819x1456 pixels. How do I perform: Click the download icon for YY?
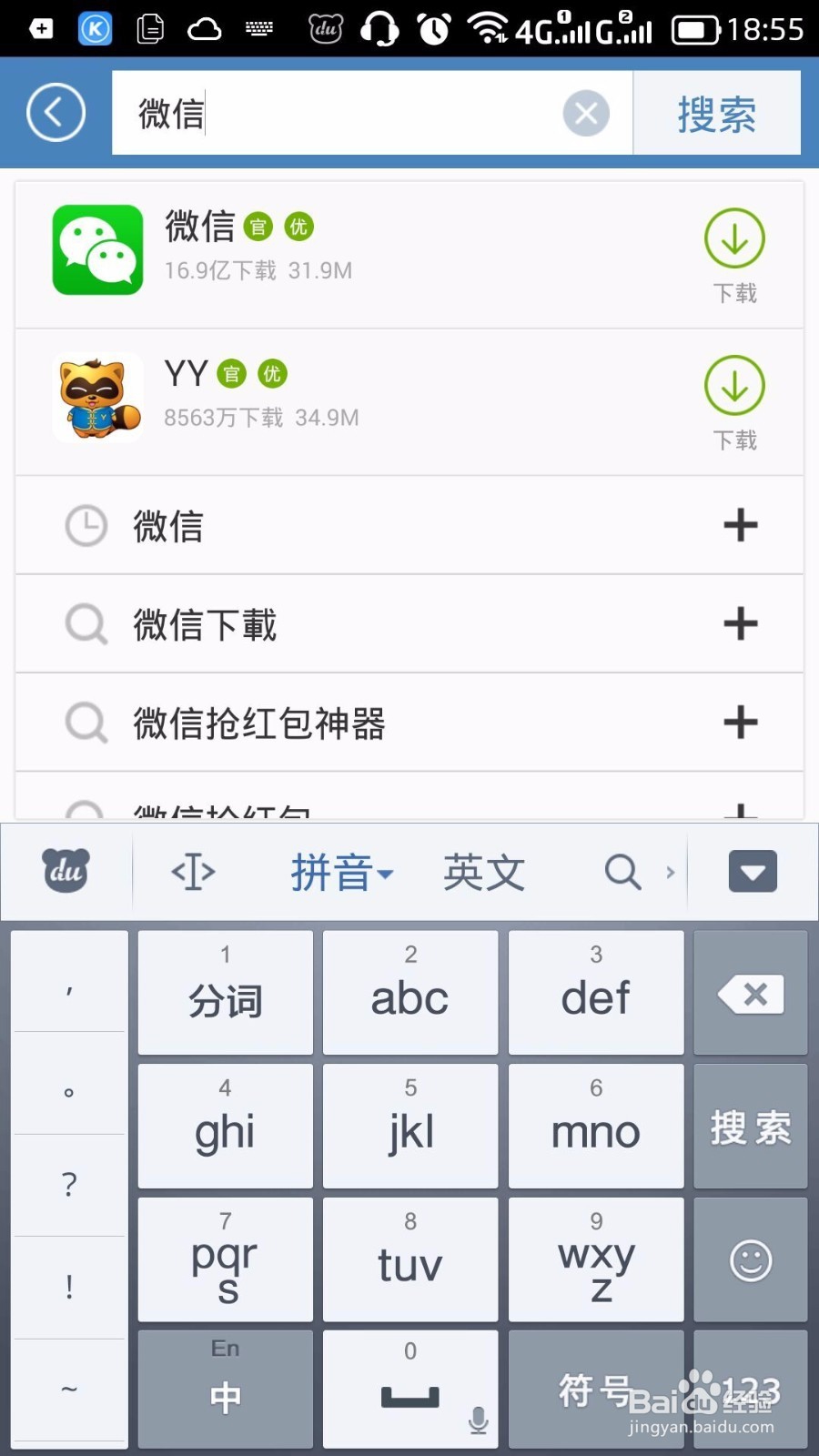(x=734, y=386)
